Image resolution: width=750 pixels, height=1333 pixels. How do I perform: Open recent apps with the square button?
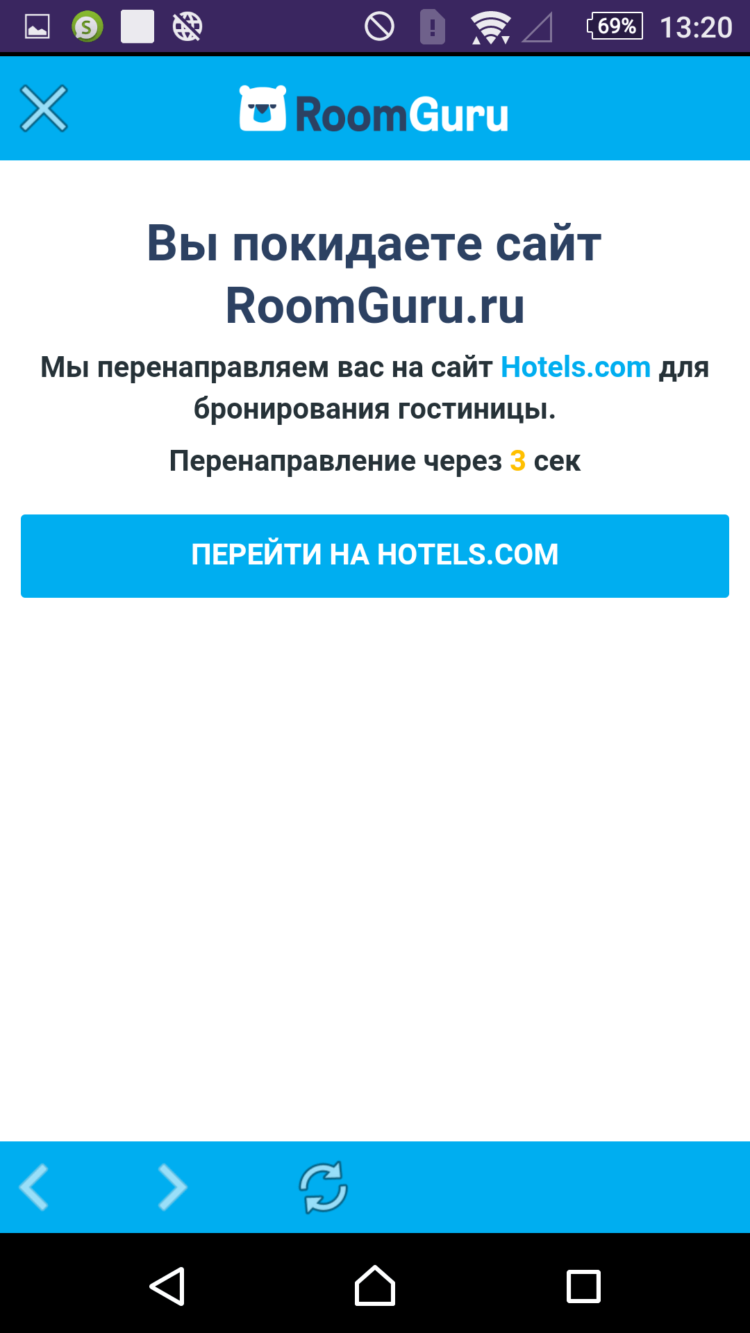click(x=583, y=1287)
